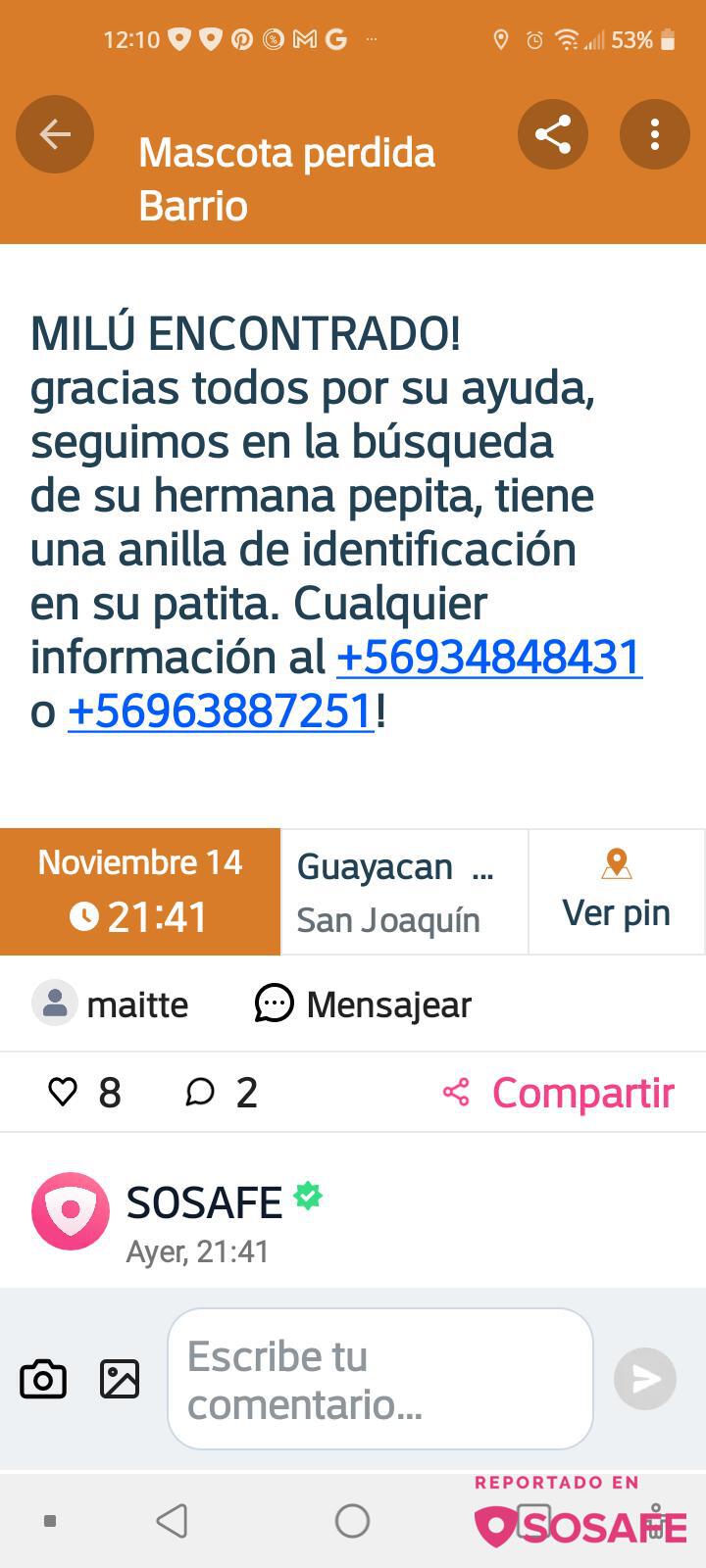
Task: Tap Mensajear to message the author
Action: point(364,1004)
